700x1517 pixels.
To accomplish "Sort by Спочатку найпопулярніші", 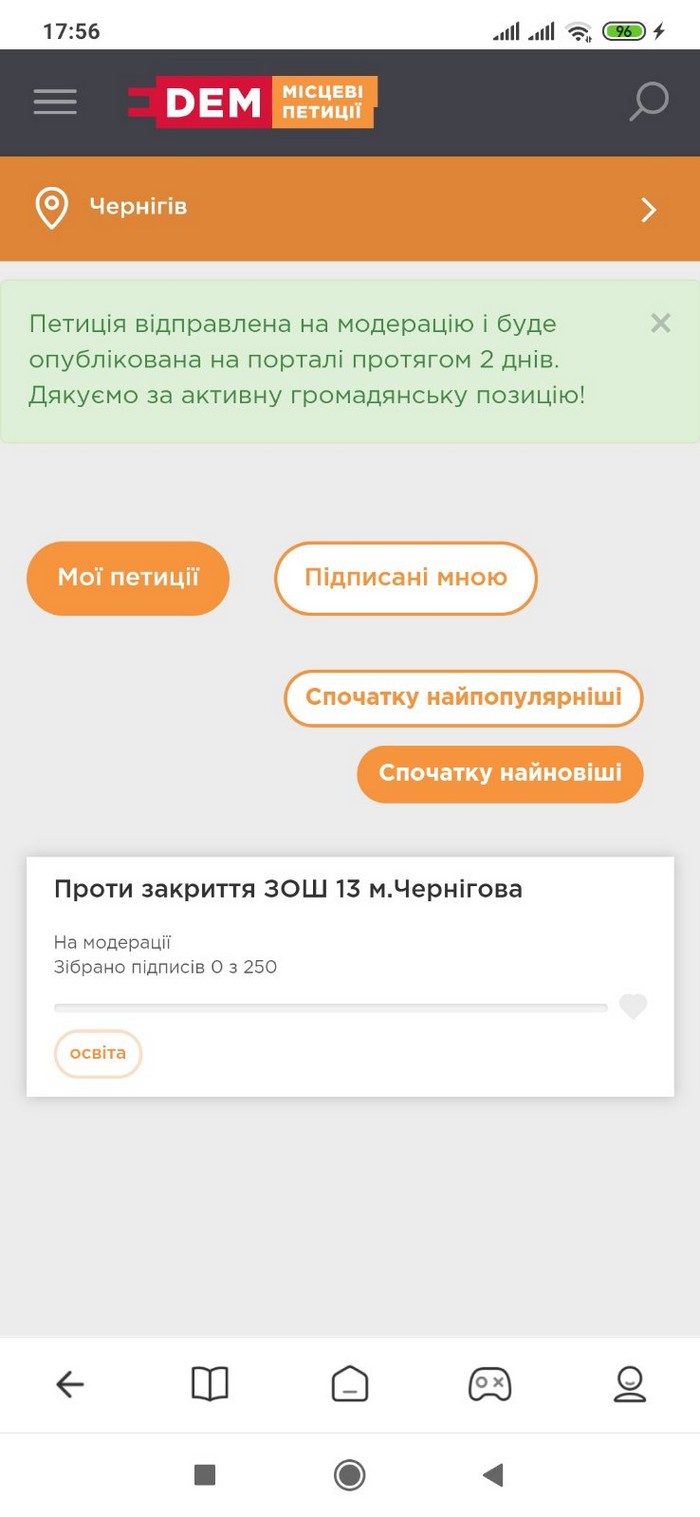I will (x=463, y=697).
